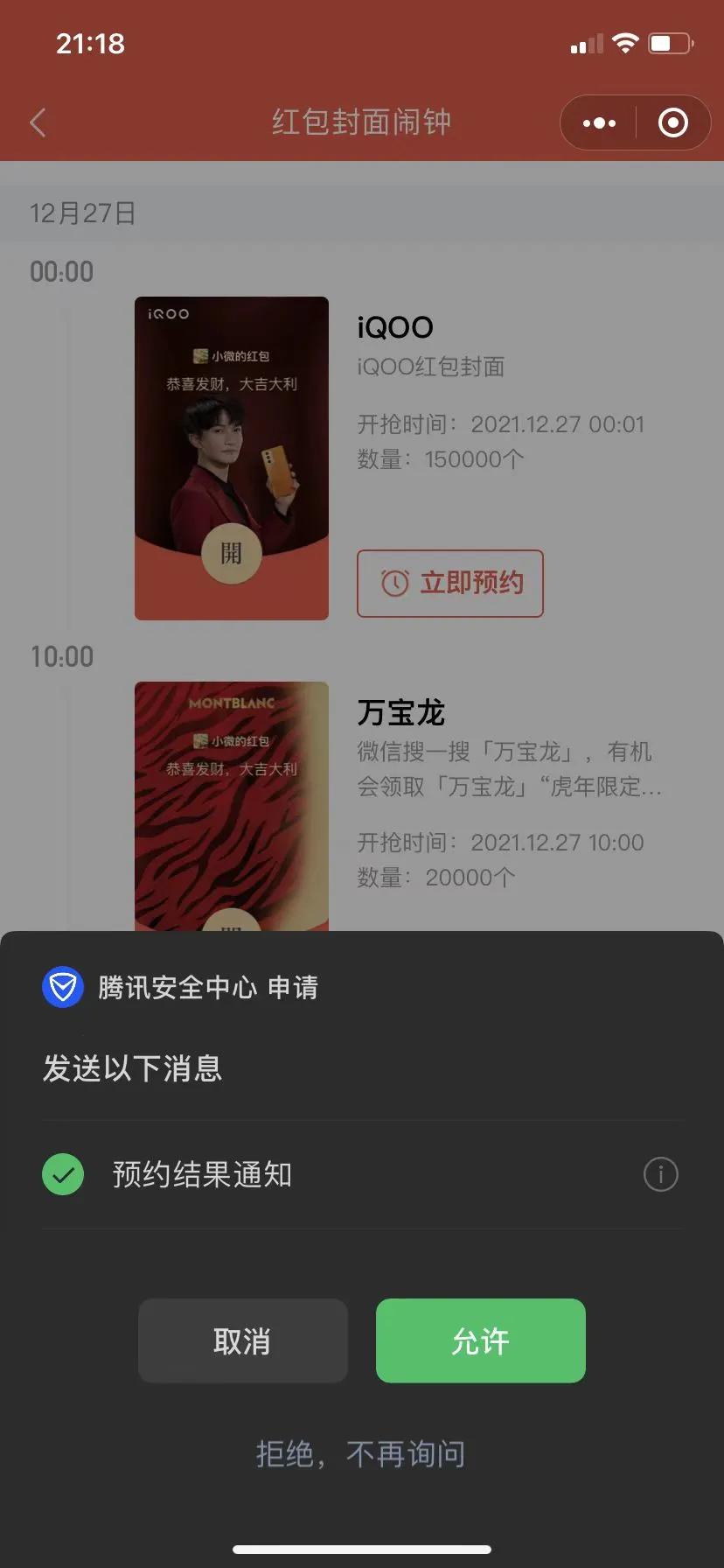Image resolution: width=724 pixels, height=1568 pixels.
Task: Open the iQOO red packet cover thumbnail
Action: click(231, 456)
